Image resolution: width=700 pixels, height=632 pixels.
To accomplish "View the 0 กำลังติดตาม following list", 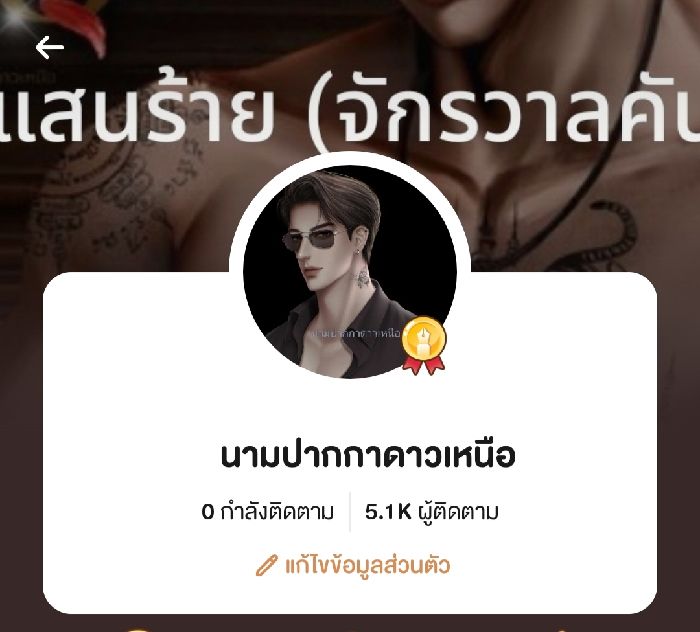I will (x=267, y=513).
